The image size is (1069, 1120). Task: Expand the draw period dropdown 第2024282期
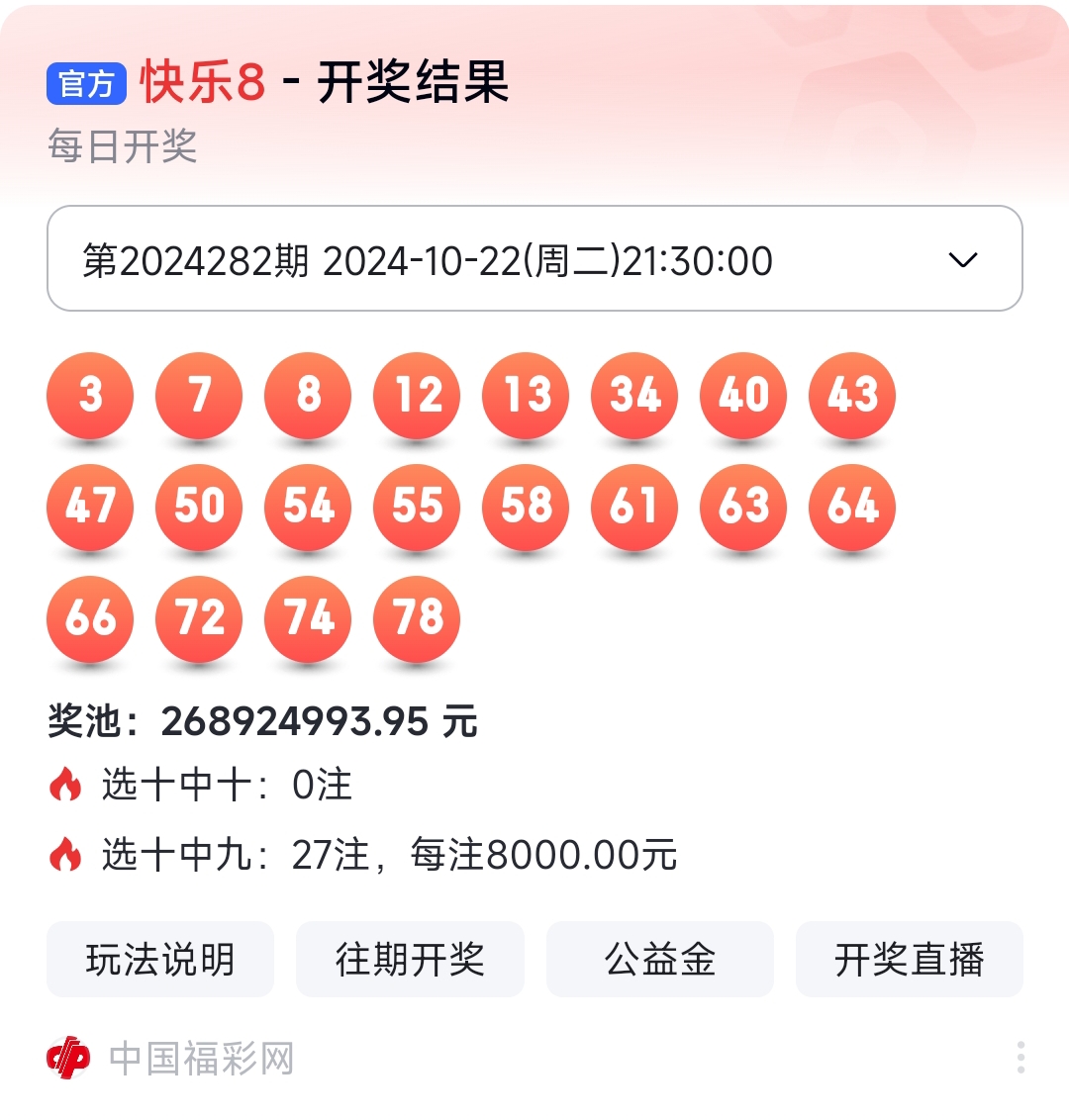point(534,259)
